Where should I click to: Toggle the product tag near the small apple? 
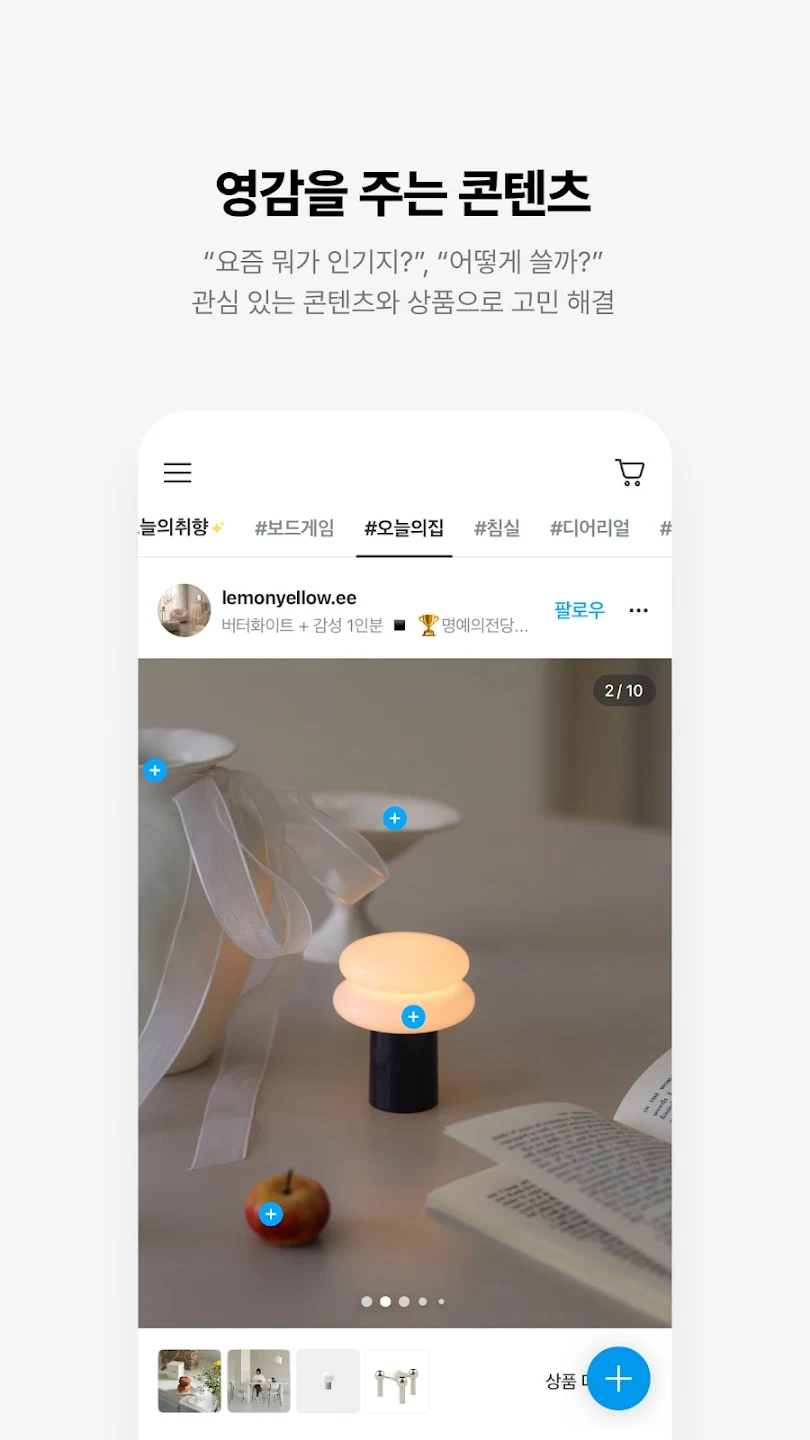pos(270,1213)
